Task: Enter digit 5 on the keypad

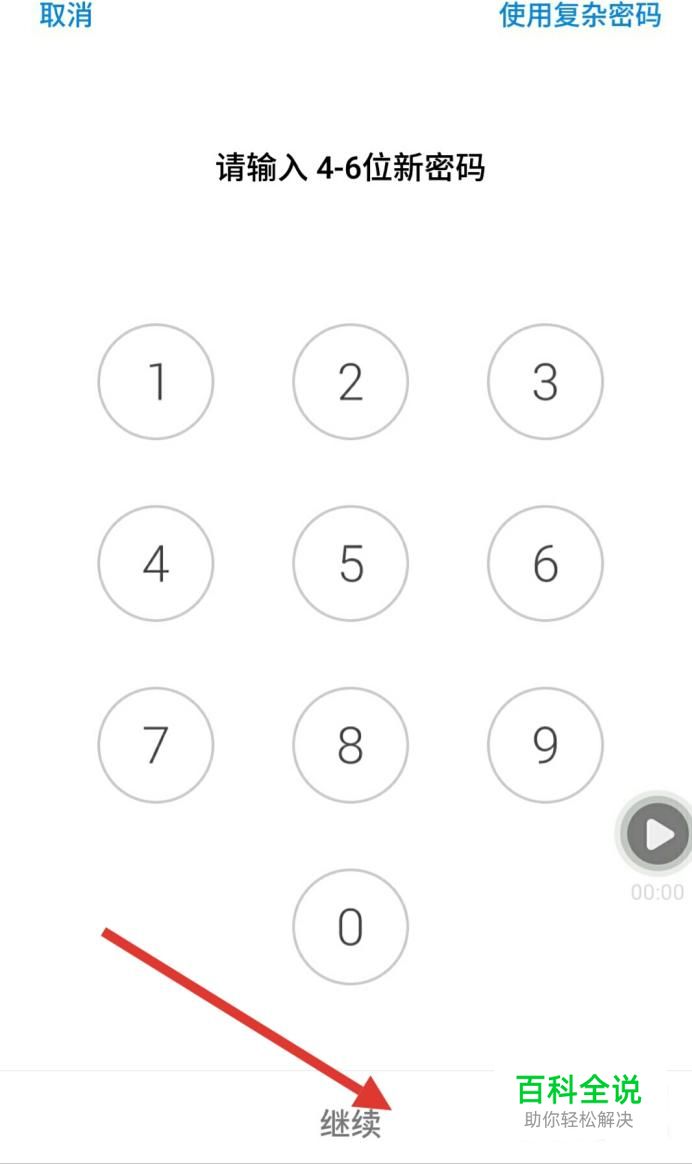Action: pyautogui.click(x=350, y=563)
